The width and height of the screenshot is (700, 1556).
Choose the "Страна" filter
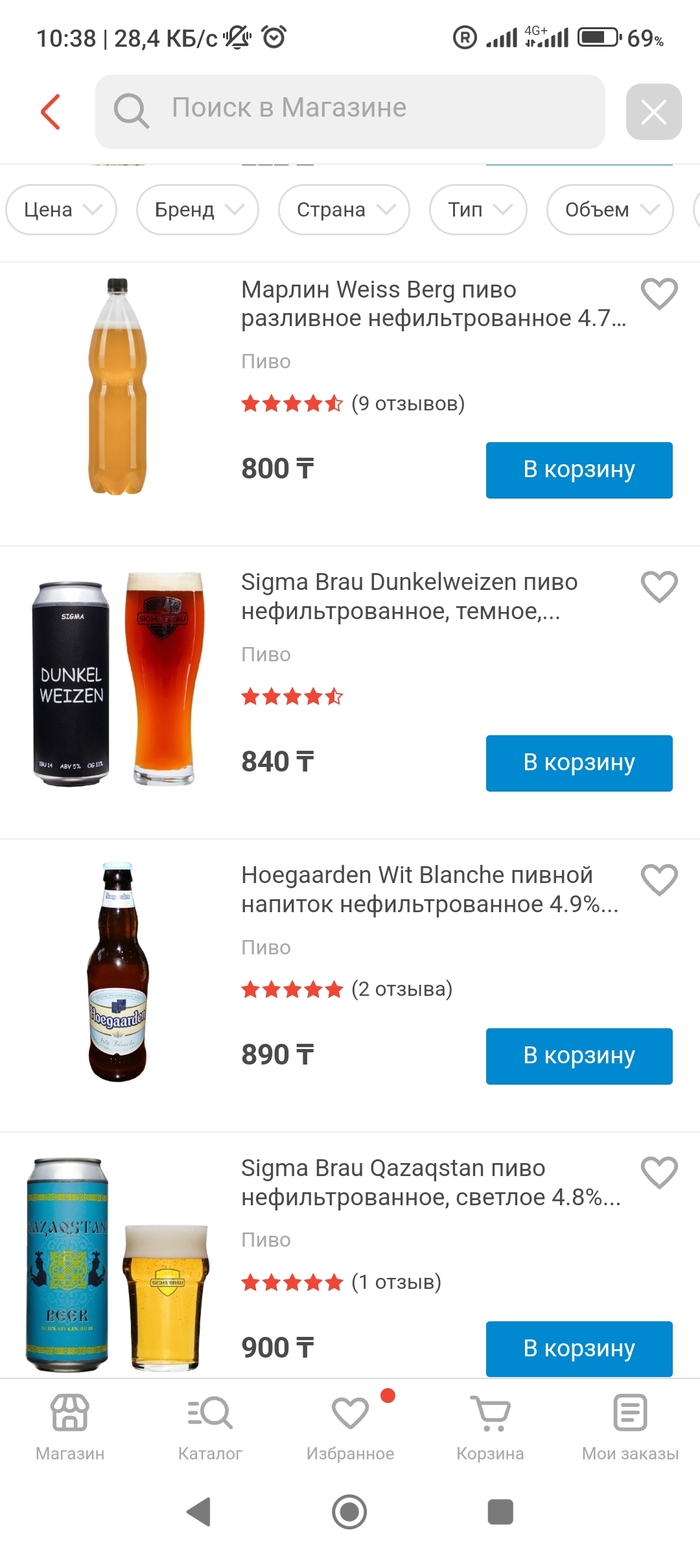tap(344, 210)
